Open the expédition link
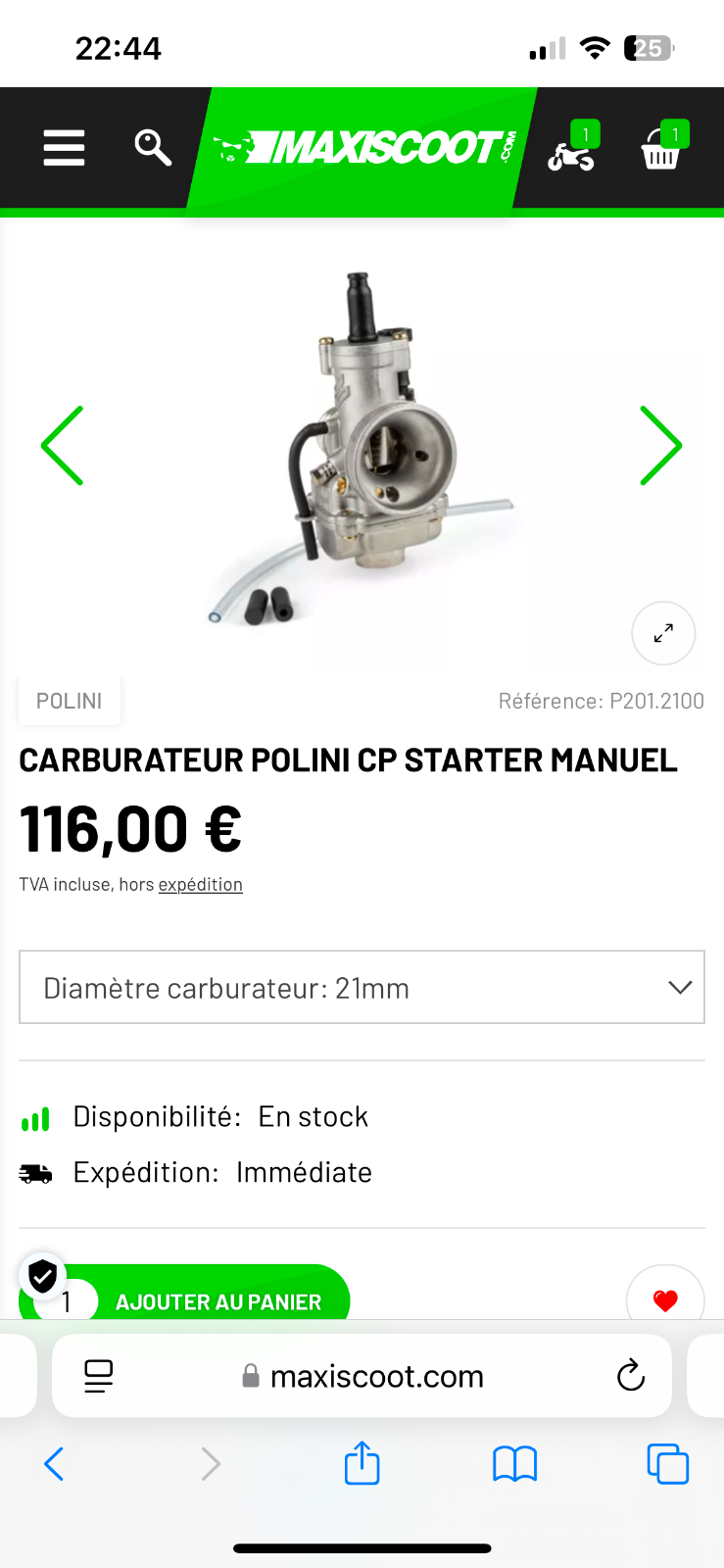Screen dimensions: 724x1568 [200, 884]
